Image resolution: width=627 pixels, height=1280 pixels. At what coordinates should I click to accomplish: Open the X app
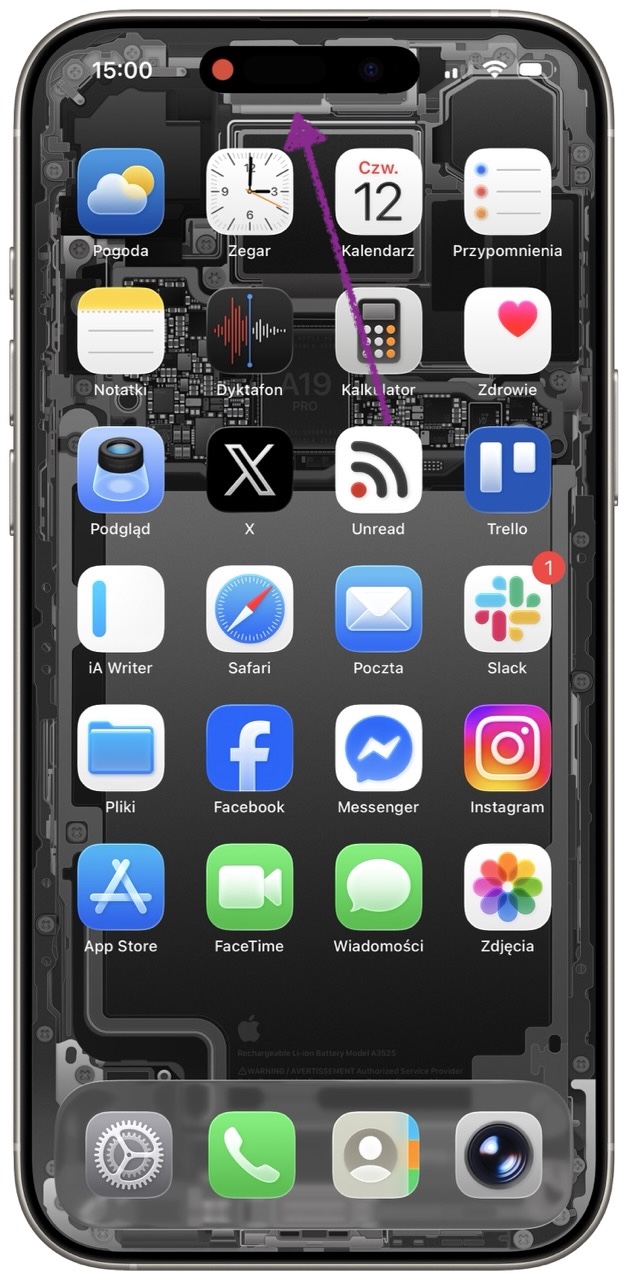249,470
